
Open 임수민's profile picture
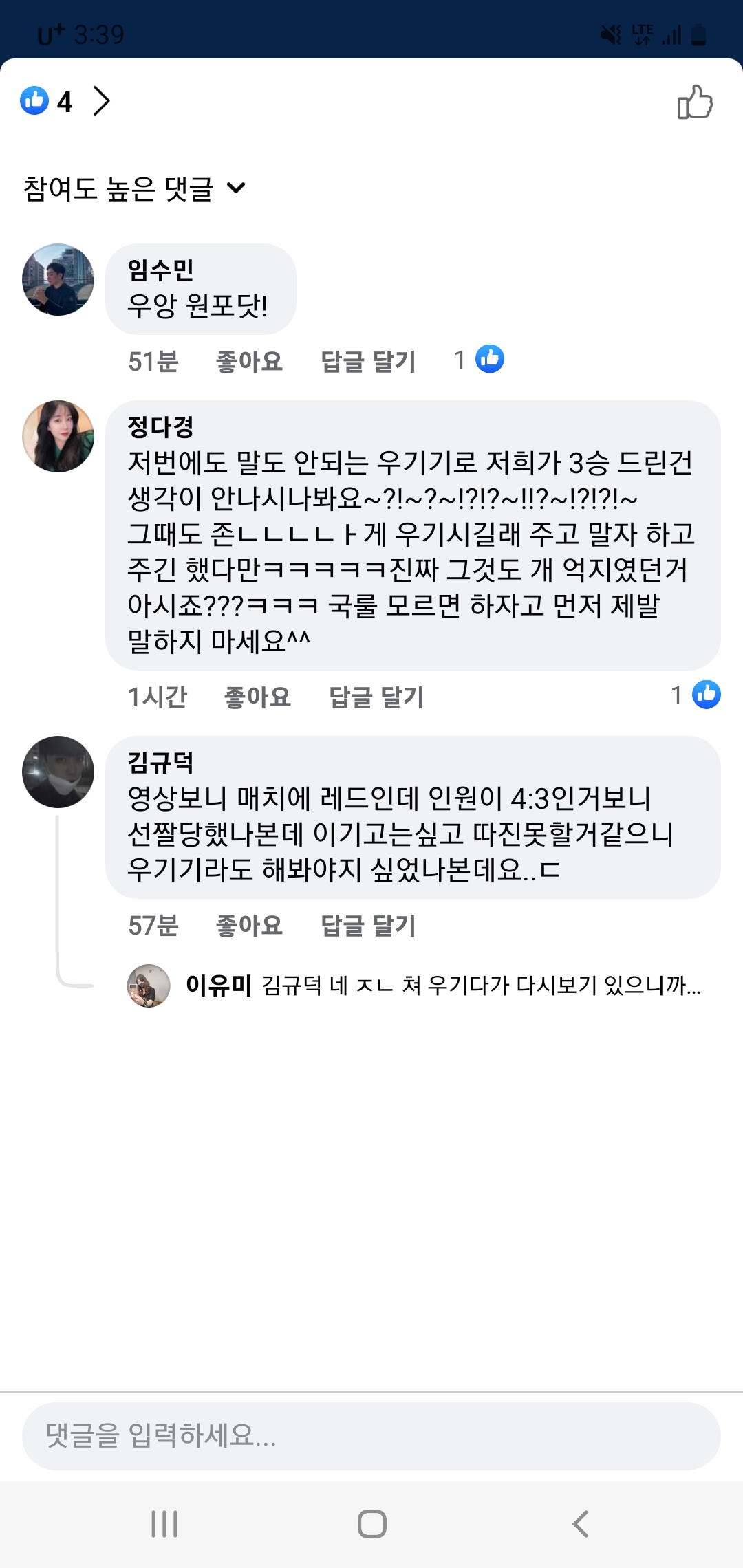click(x=58, y=280)
